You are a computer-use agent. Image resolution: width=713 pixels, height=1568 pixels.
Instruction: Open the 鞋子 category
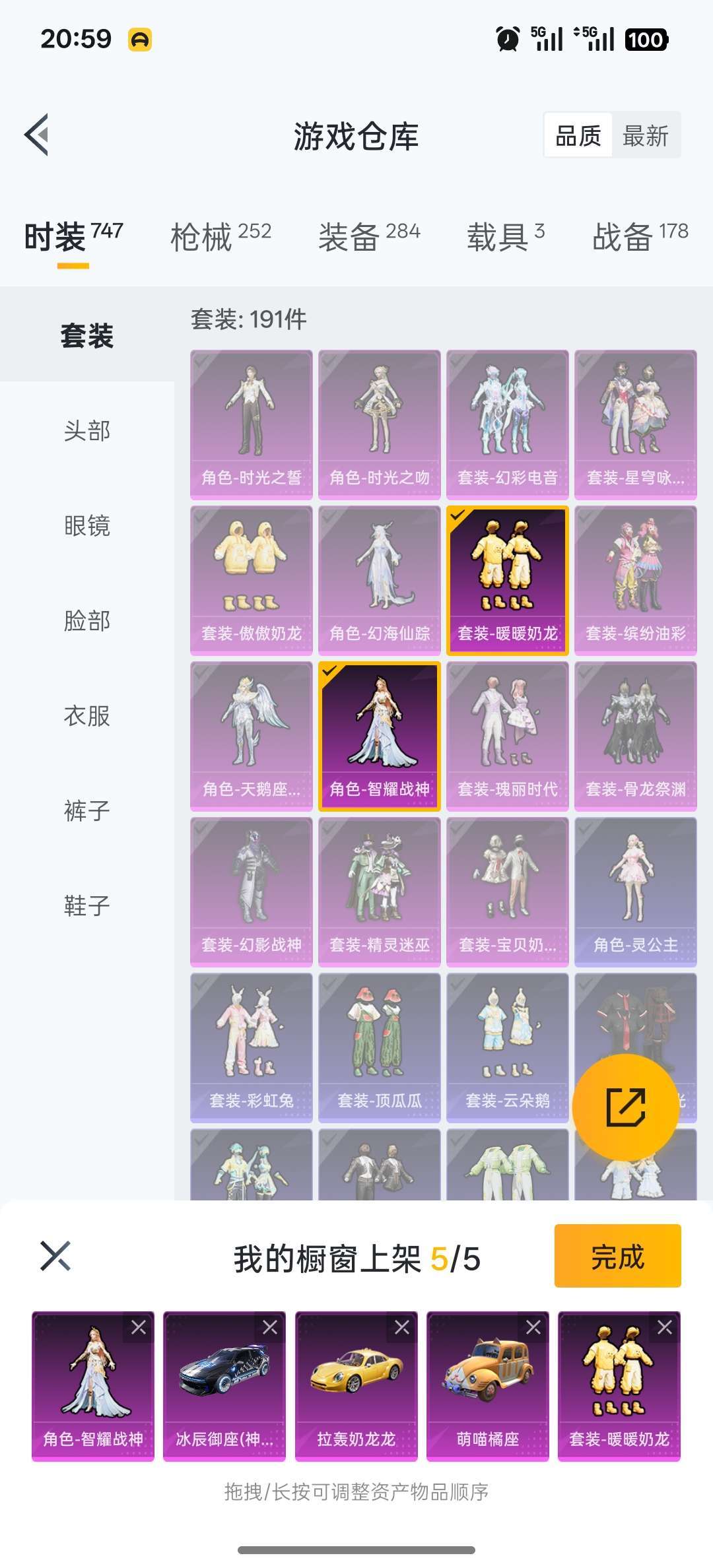(87, 905)
